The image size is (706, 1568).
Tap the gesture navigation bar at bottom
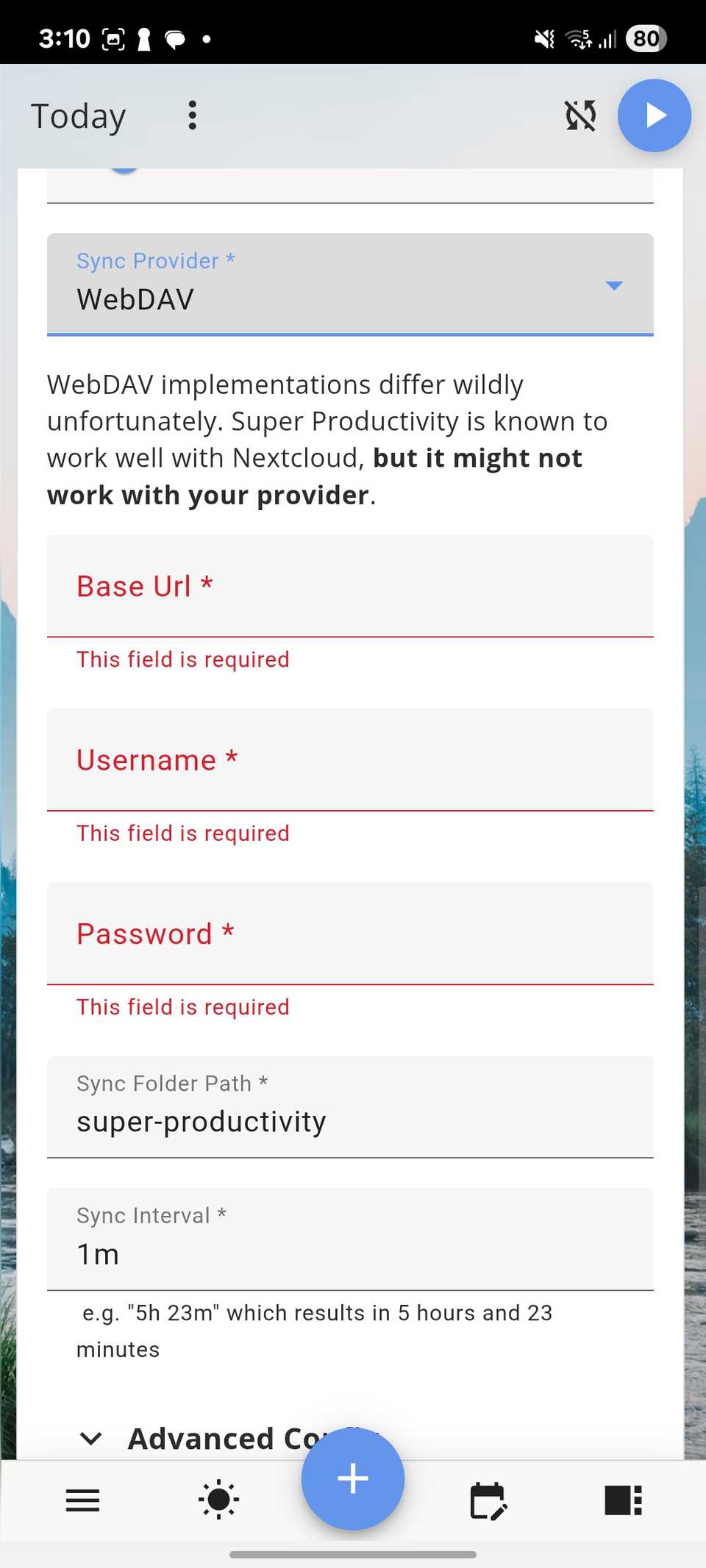coord(353,1553)
